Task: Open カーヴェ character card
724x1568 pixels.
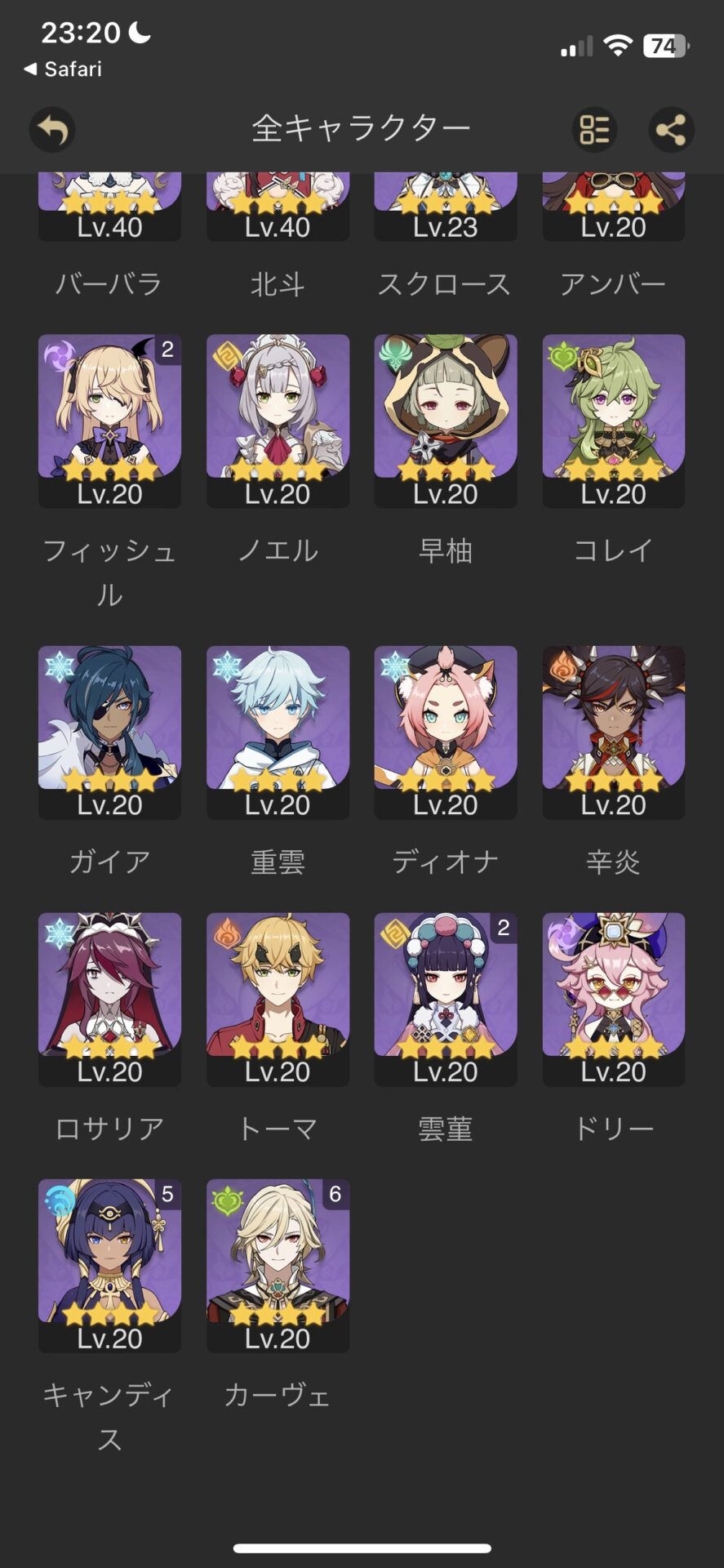Action: (278, 1264)
